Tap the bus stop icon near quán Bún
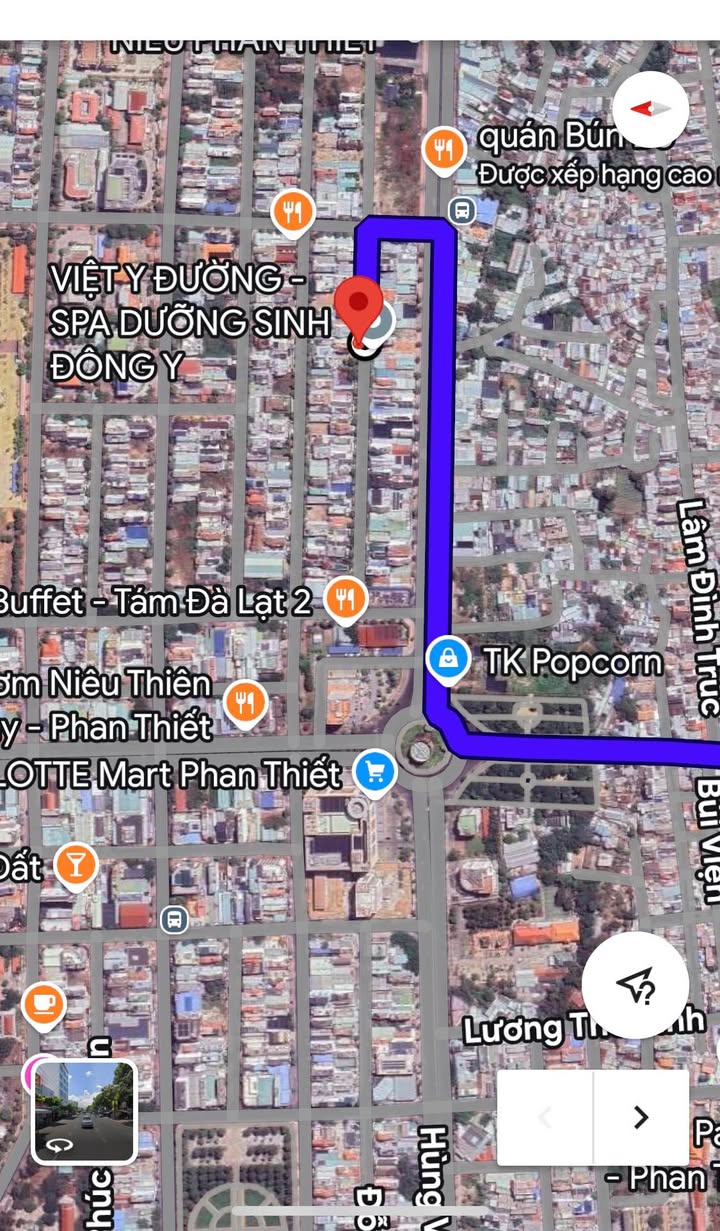The height and width of the screenshot is (1231, 720). 462,210
